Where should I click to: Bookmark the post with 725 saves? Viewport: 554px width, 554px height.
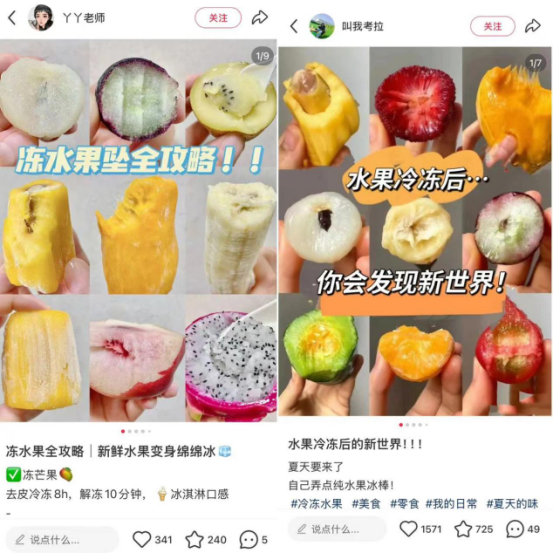[463, 529]
